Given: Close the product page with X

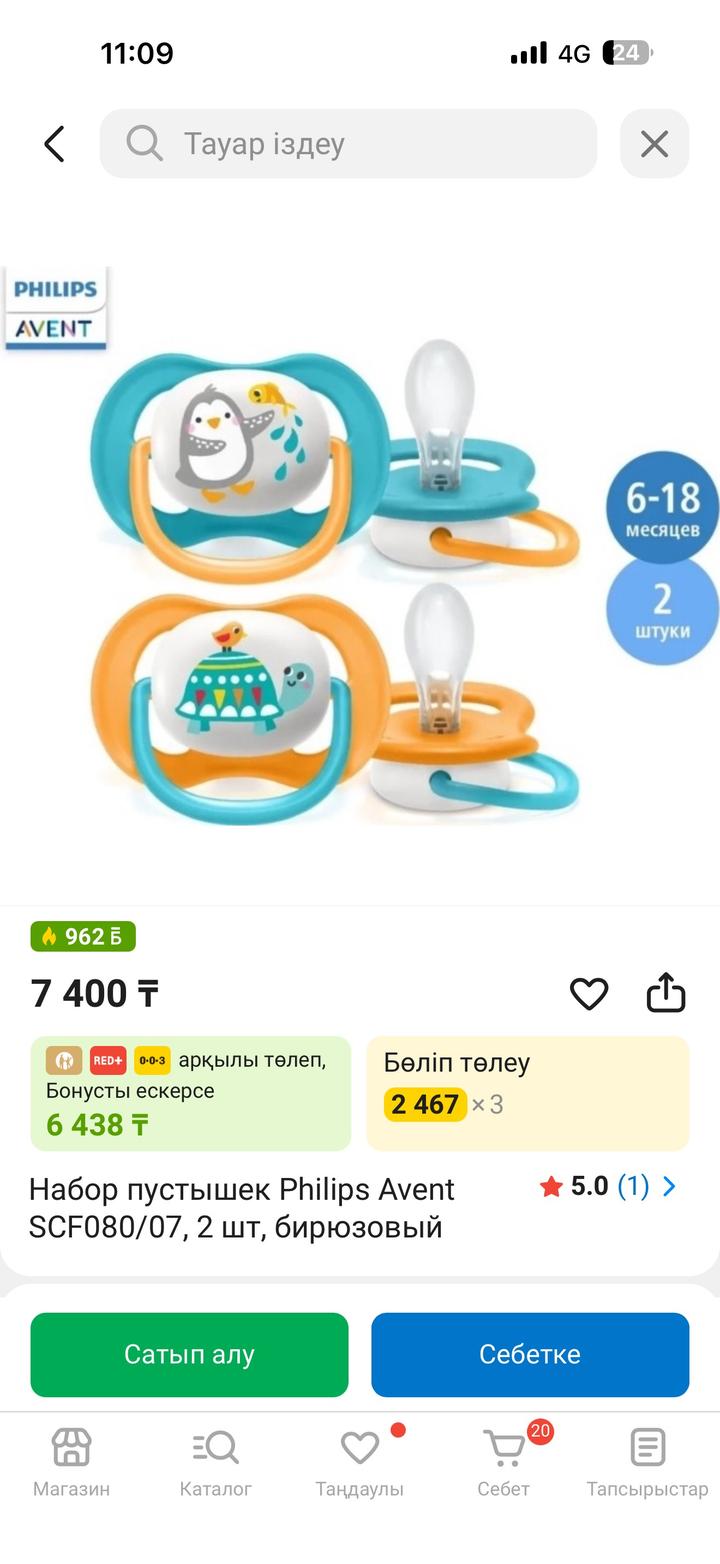Looking at the screenshot, I should [654, 144].
